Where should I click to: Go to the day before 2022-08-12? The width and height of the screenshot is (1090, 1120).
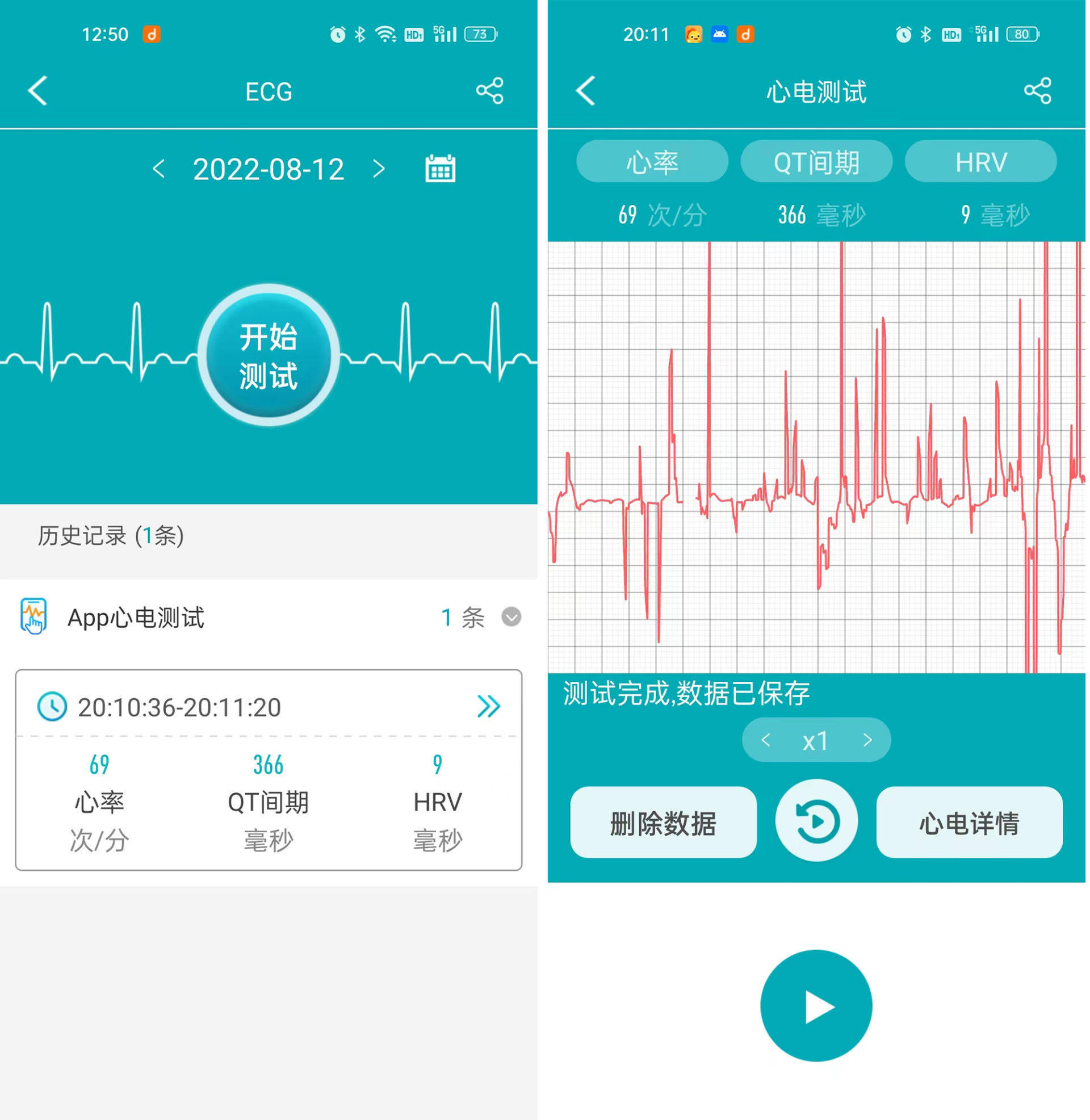158,169
